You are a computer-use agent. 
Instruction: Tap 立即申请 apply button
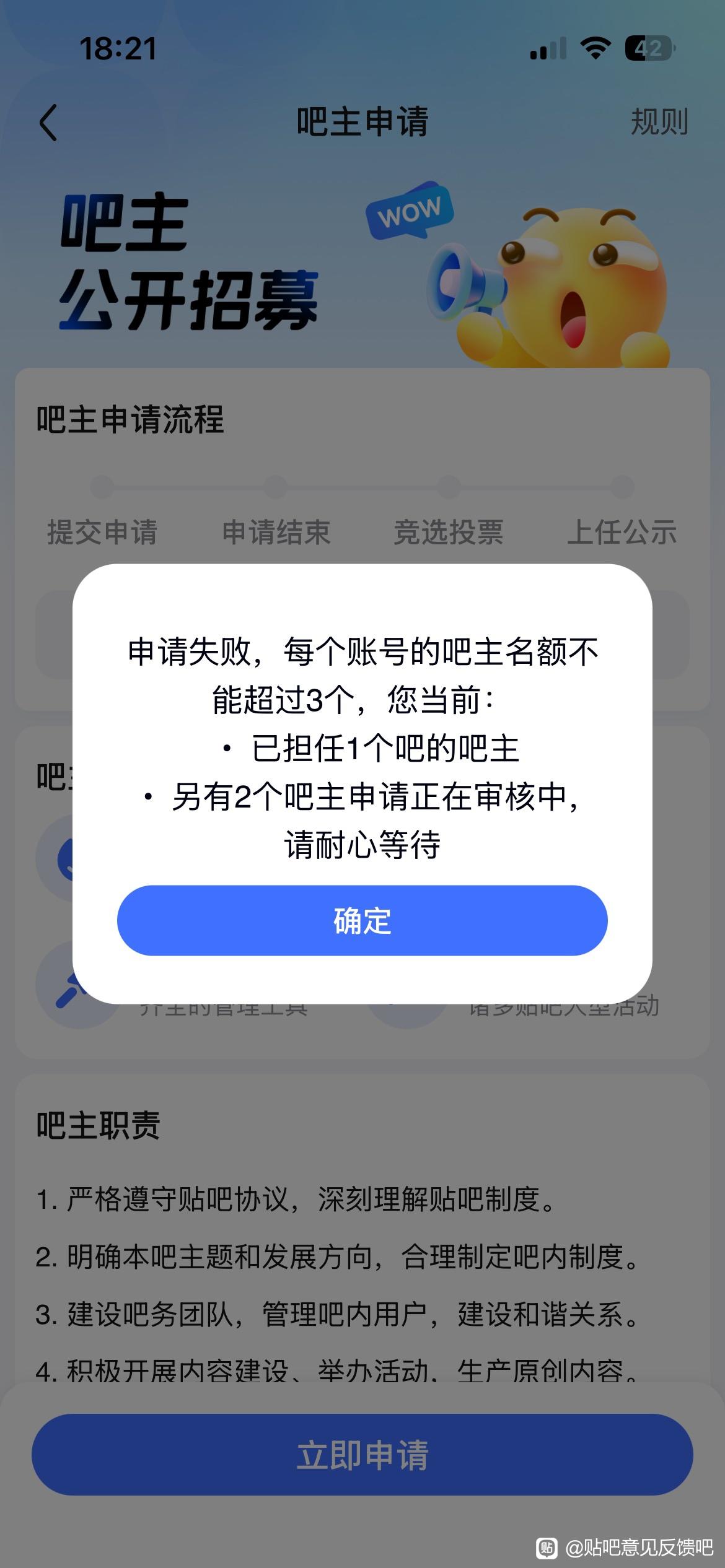(x=362, y=1455)
